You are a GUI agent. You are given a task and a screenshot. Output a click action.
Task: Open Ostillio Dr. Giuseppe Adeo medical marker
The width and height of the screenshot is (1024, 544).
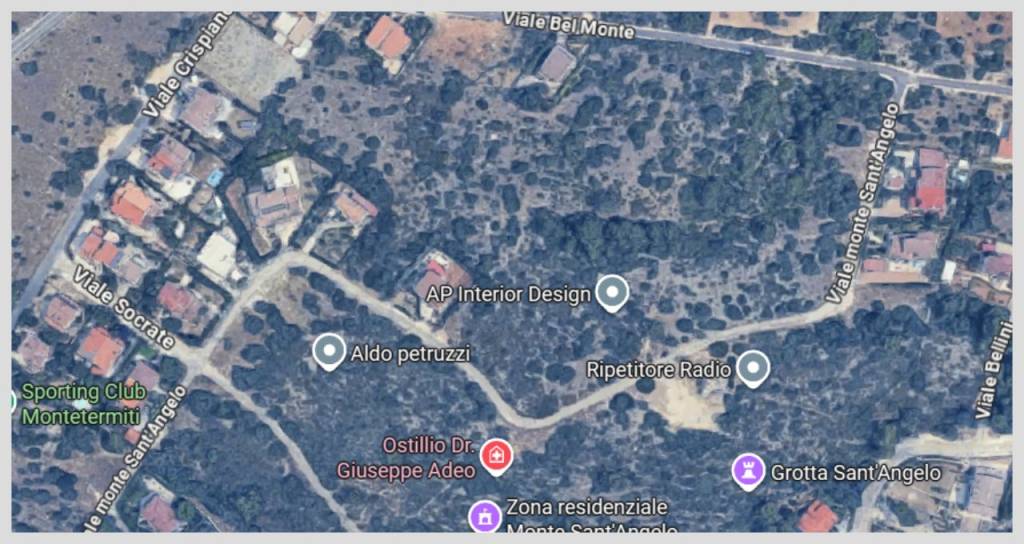pos(495,456)
